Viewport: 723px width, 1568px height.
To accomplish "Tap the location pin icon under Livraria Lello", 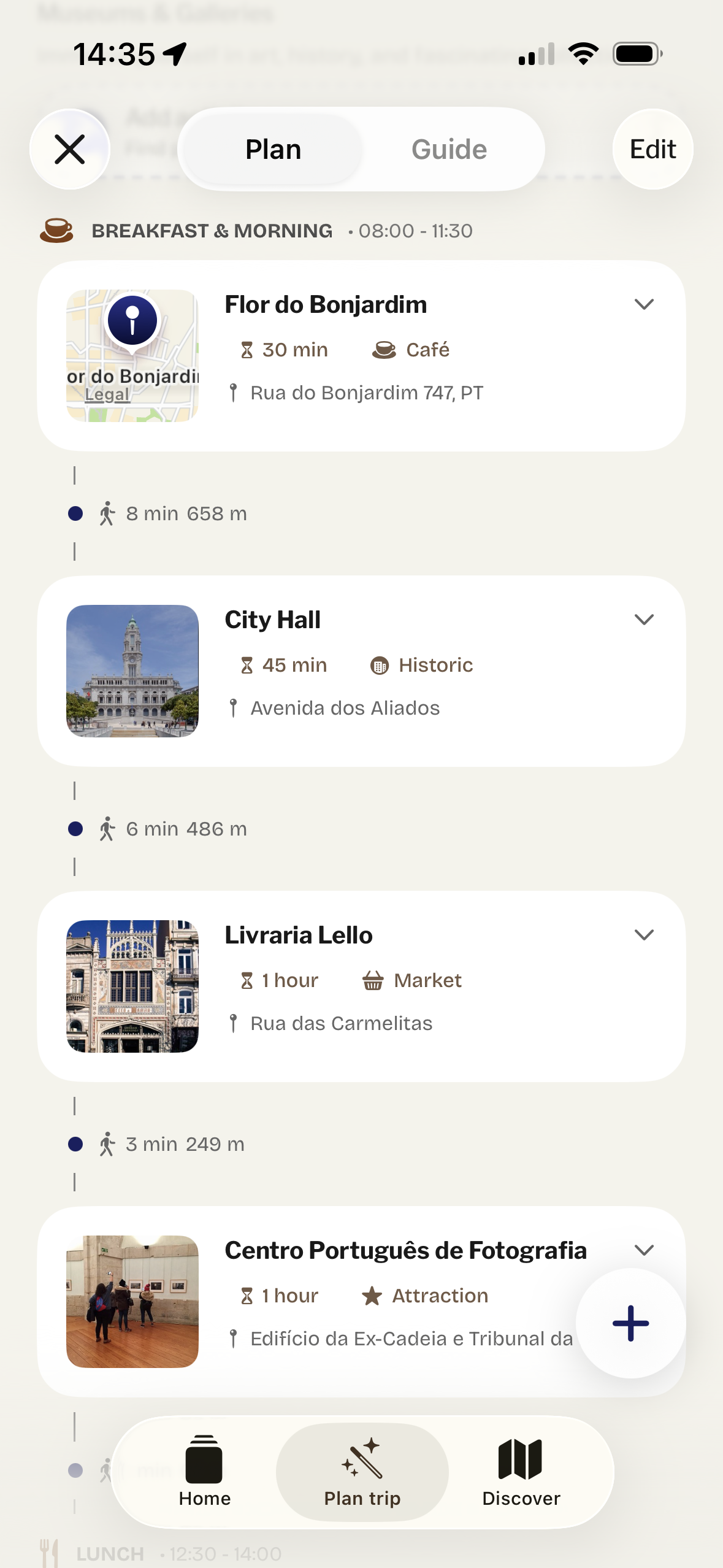I will pyautogui.click(x=235, y=1022).
